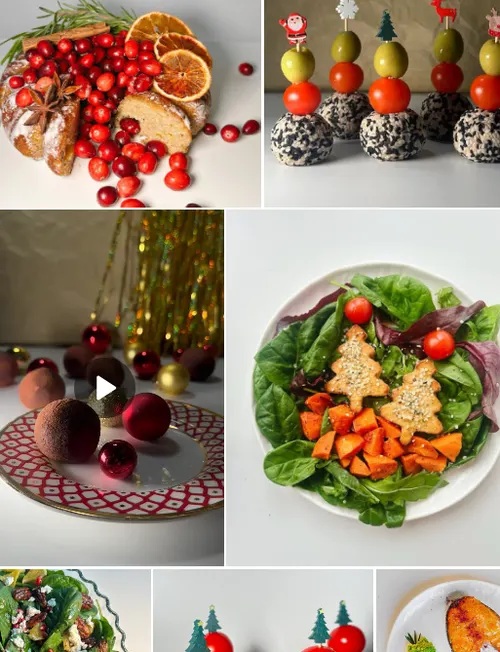
Task: Open the olive and tomato skewers photo
Action: tap(382, 103)
